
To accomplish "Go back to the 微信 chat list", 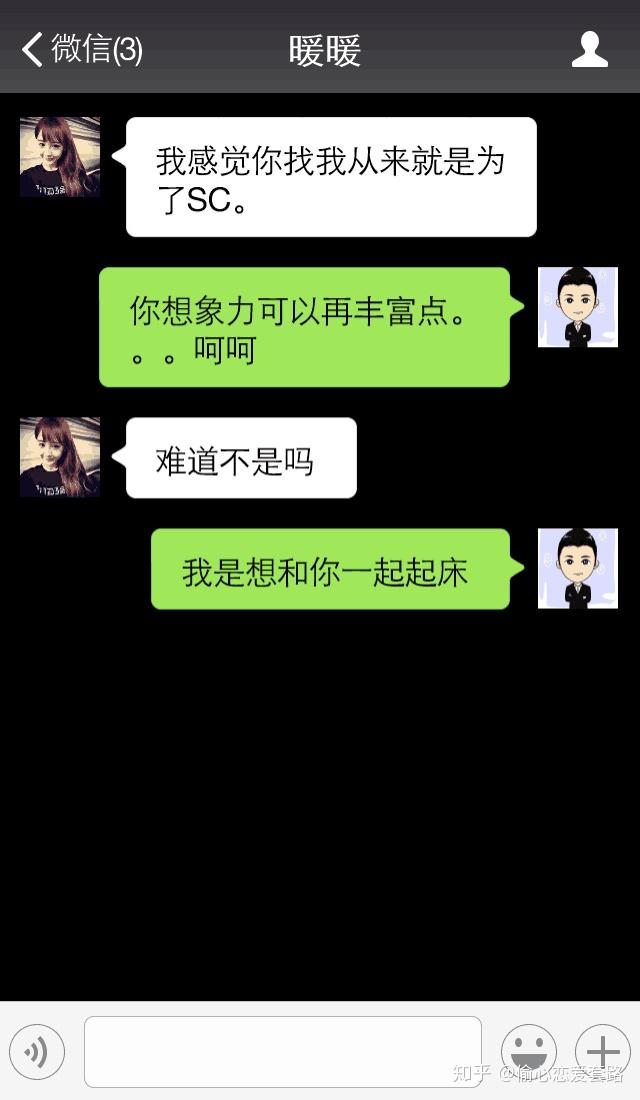I will tap(82, 49).
